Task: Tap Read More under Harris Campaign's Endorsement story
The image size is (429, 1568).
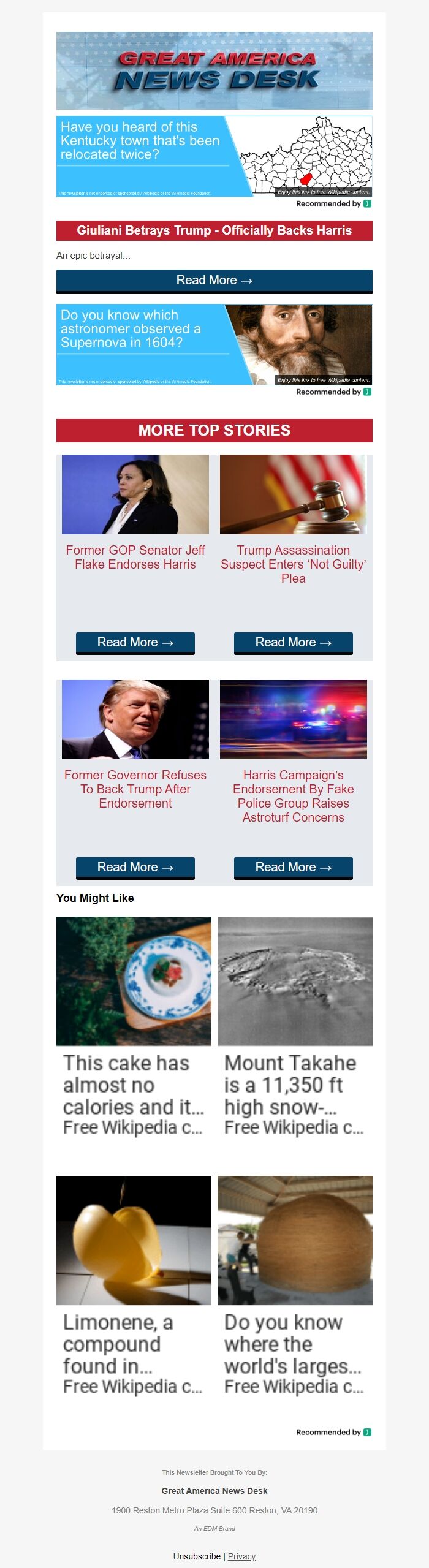Action: 293,867
